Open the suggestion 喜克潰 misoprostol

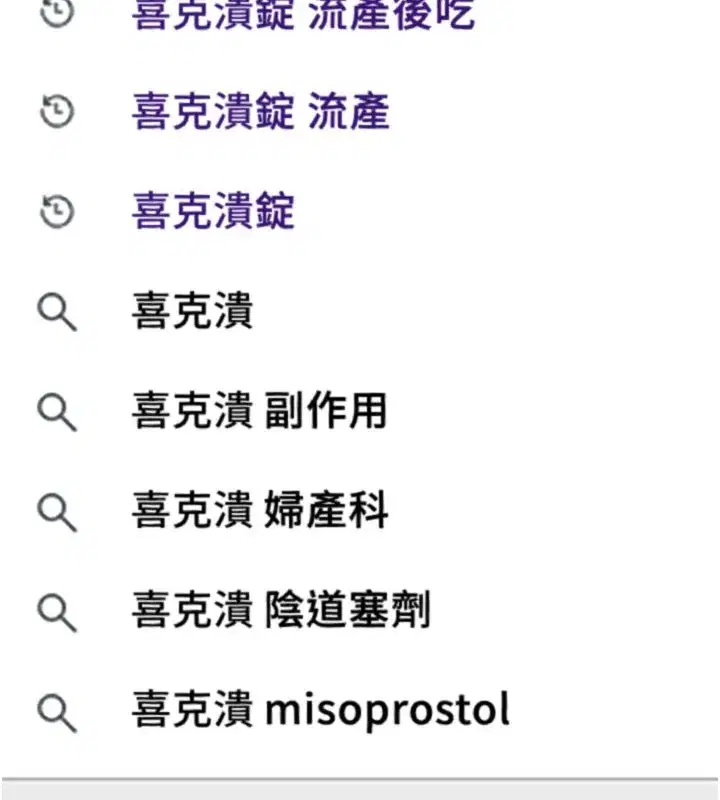click(x=320, y=710)
